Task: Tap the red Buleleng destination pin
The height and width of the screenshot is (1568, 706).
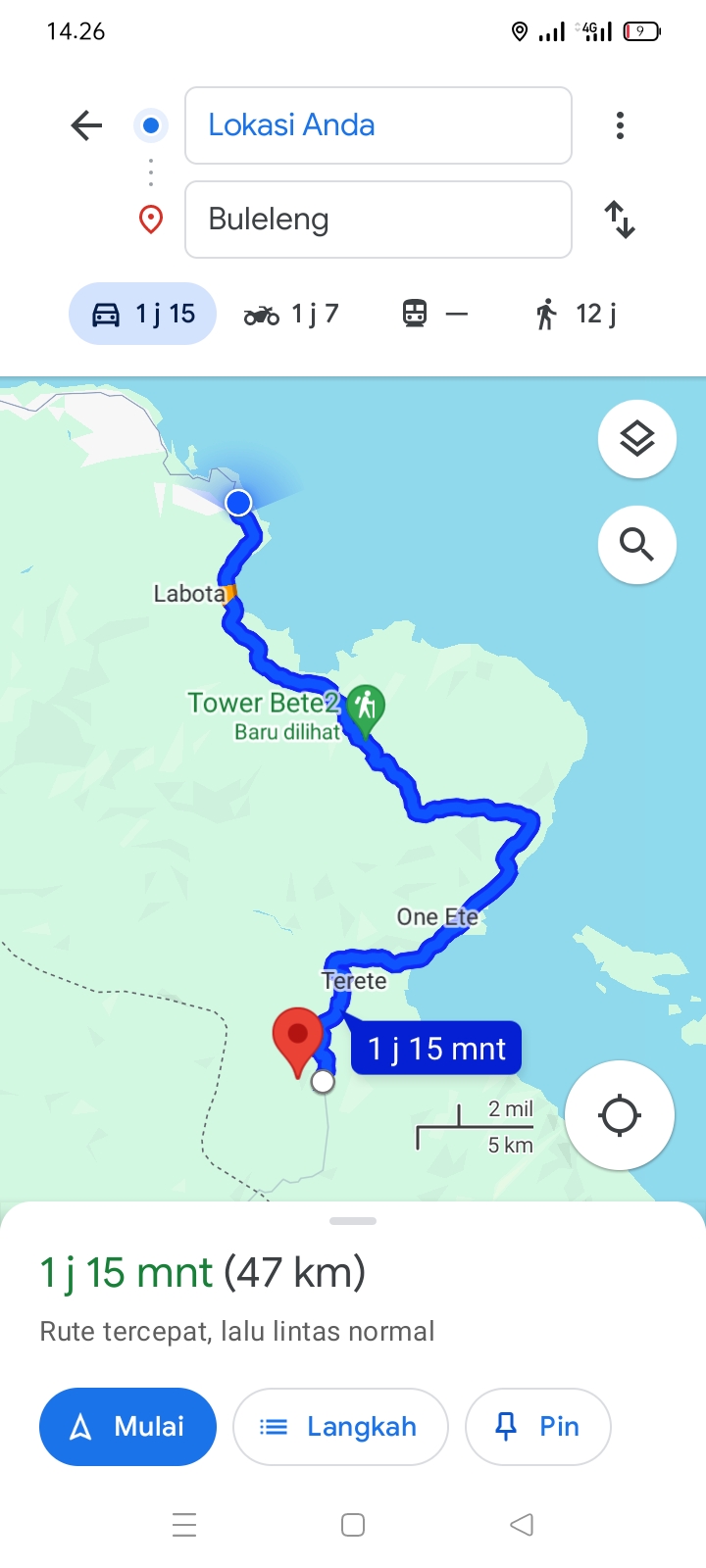Action: point(297,1043)
